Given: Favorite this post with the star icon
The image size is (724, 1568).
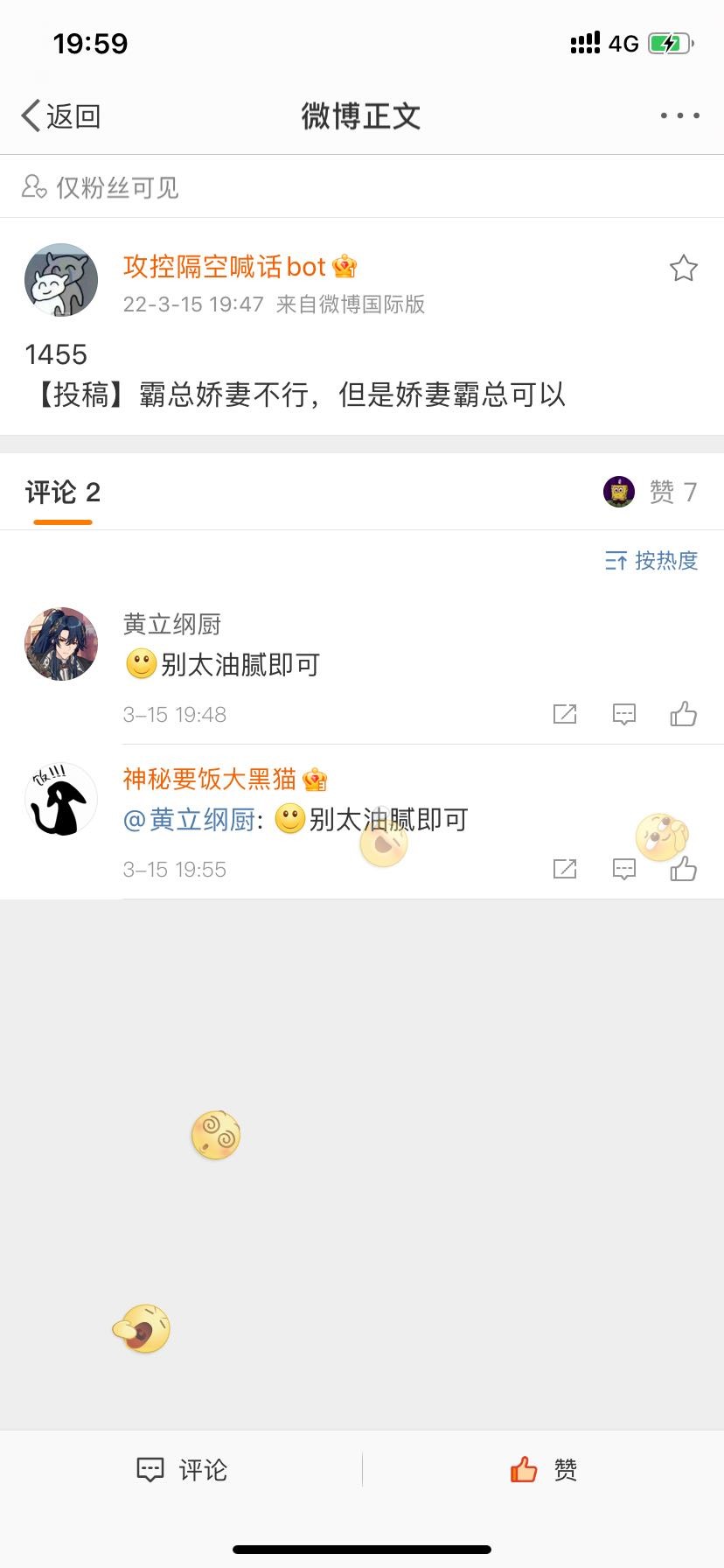Looking at the screenshot, I should [x=683, y=268].
